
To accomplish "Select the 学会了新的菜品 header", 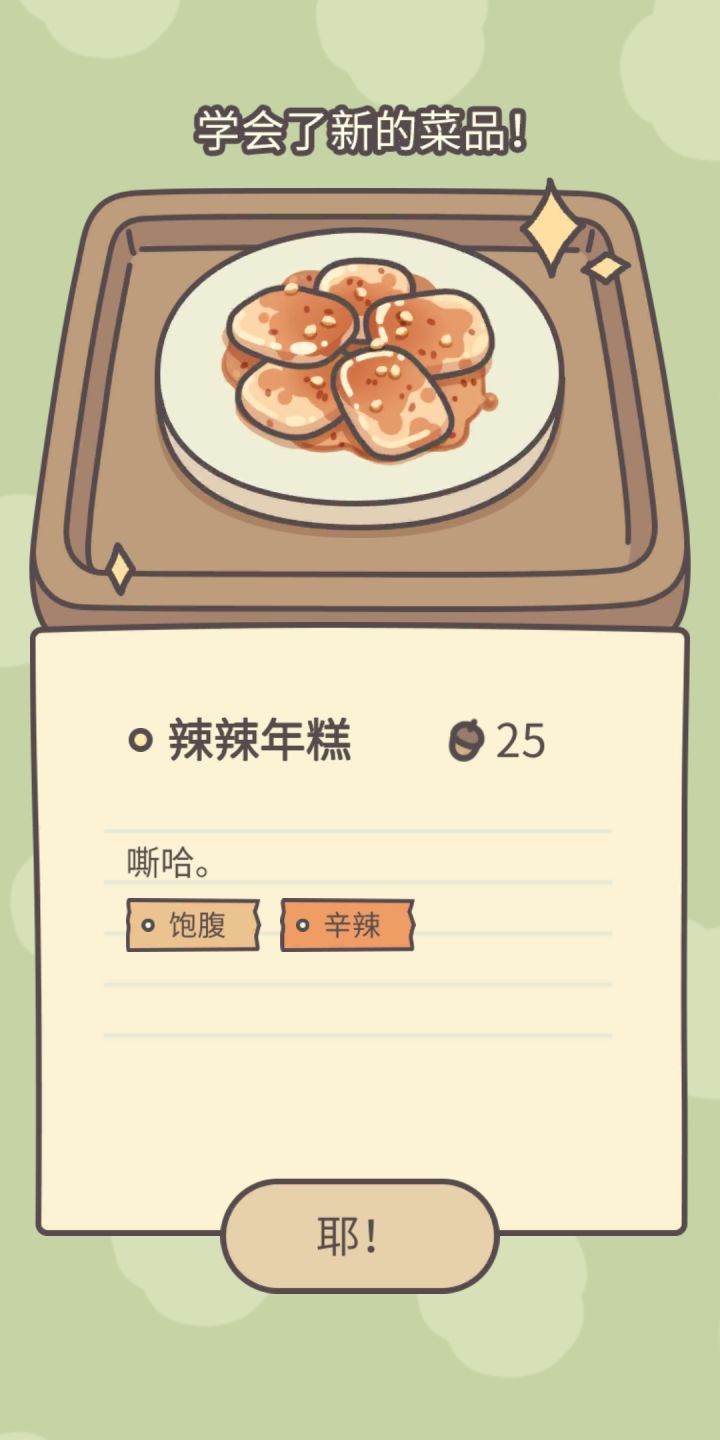I will (x=360, y=128).
